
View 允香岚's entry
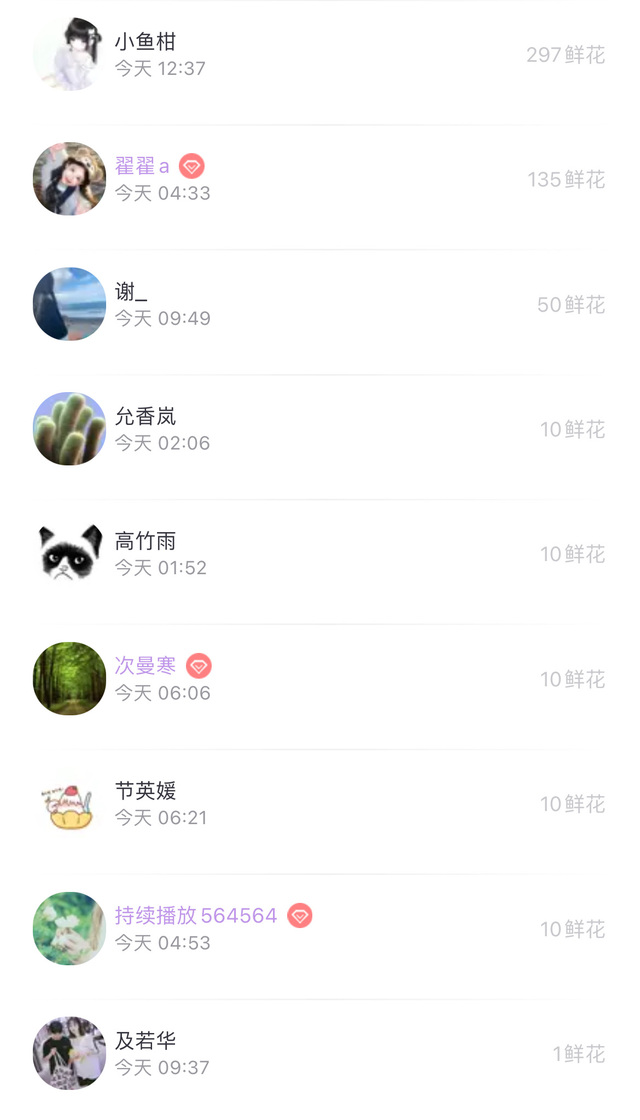coord(320,429)
